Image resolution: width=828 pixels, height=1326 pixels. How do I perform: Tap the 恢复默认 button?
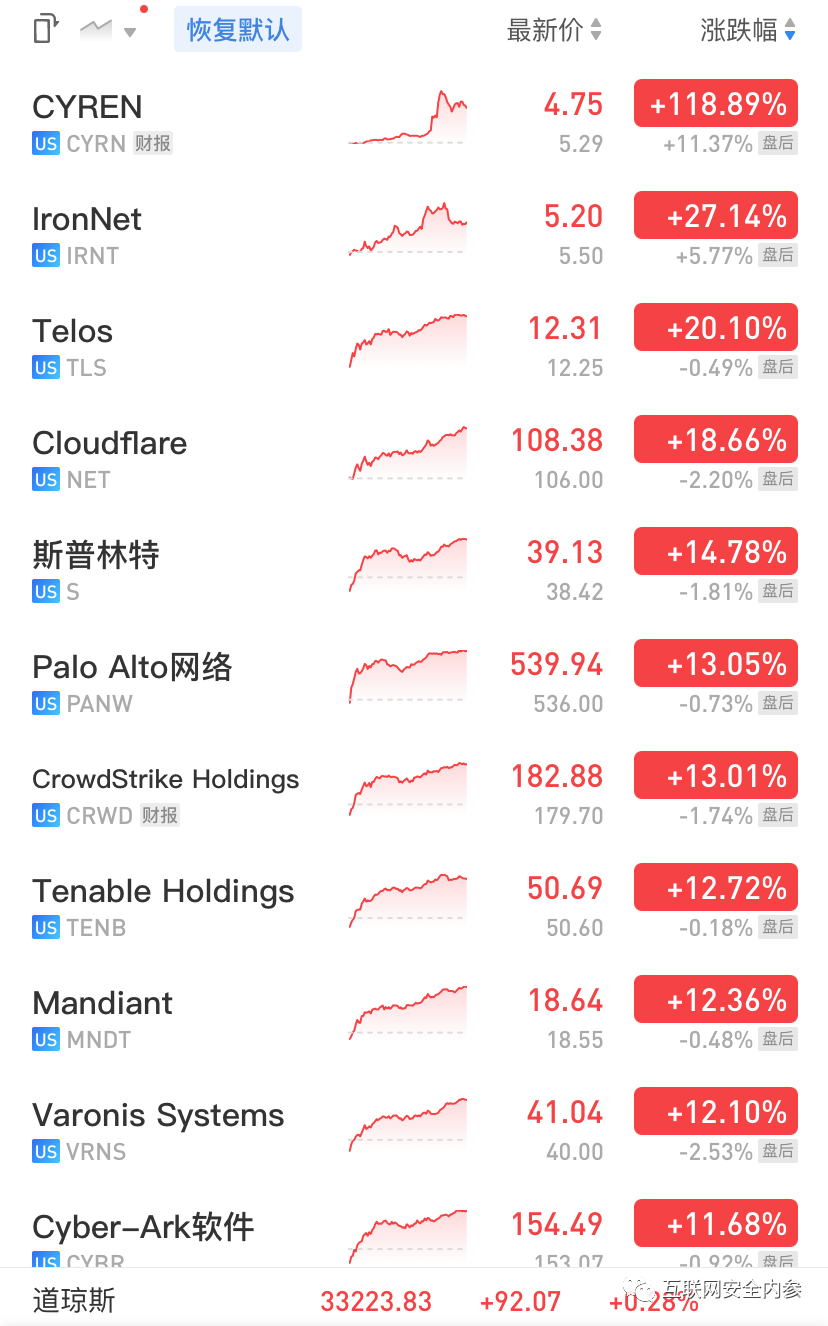coord(238,29)
